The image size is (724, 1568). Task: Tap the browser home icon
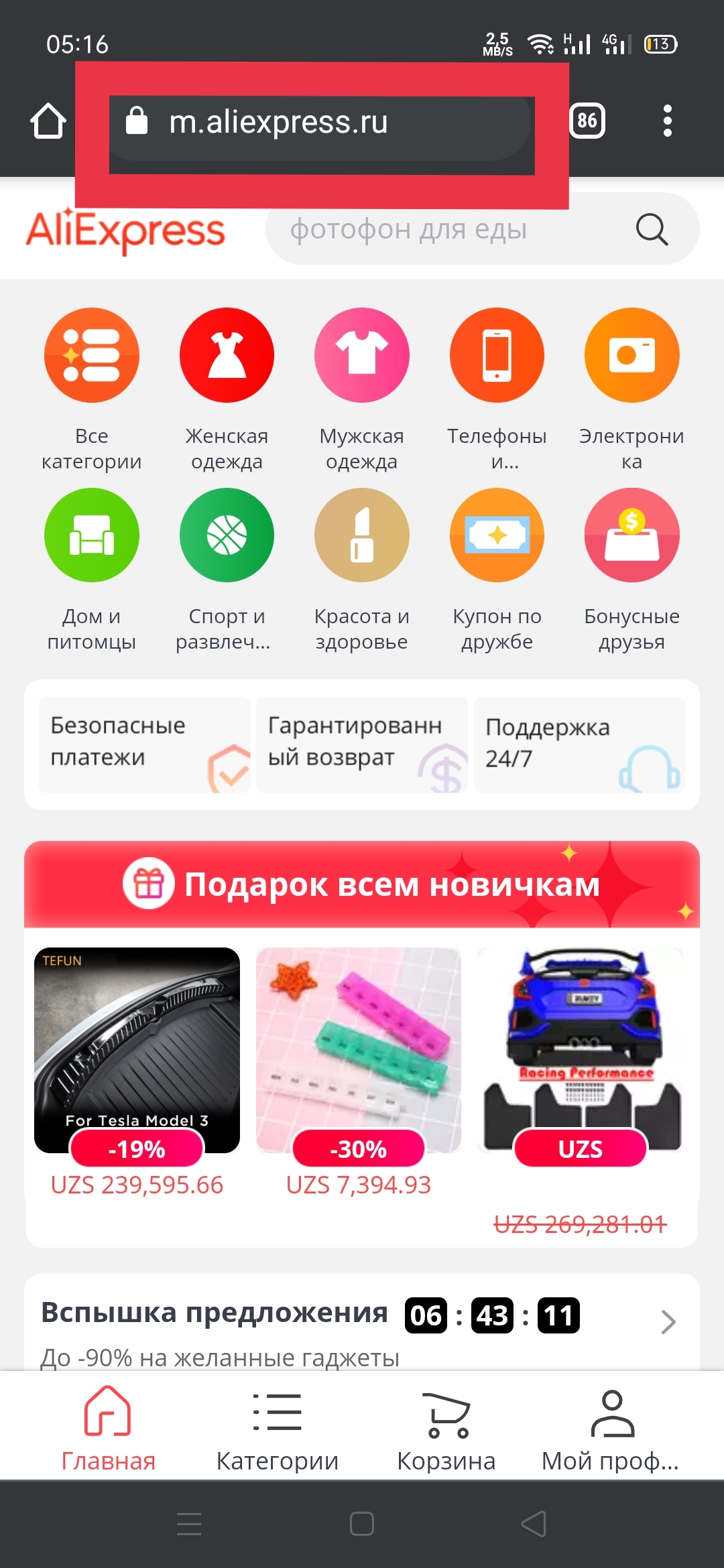point(48,121)
